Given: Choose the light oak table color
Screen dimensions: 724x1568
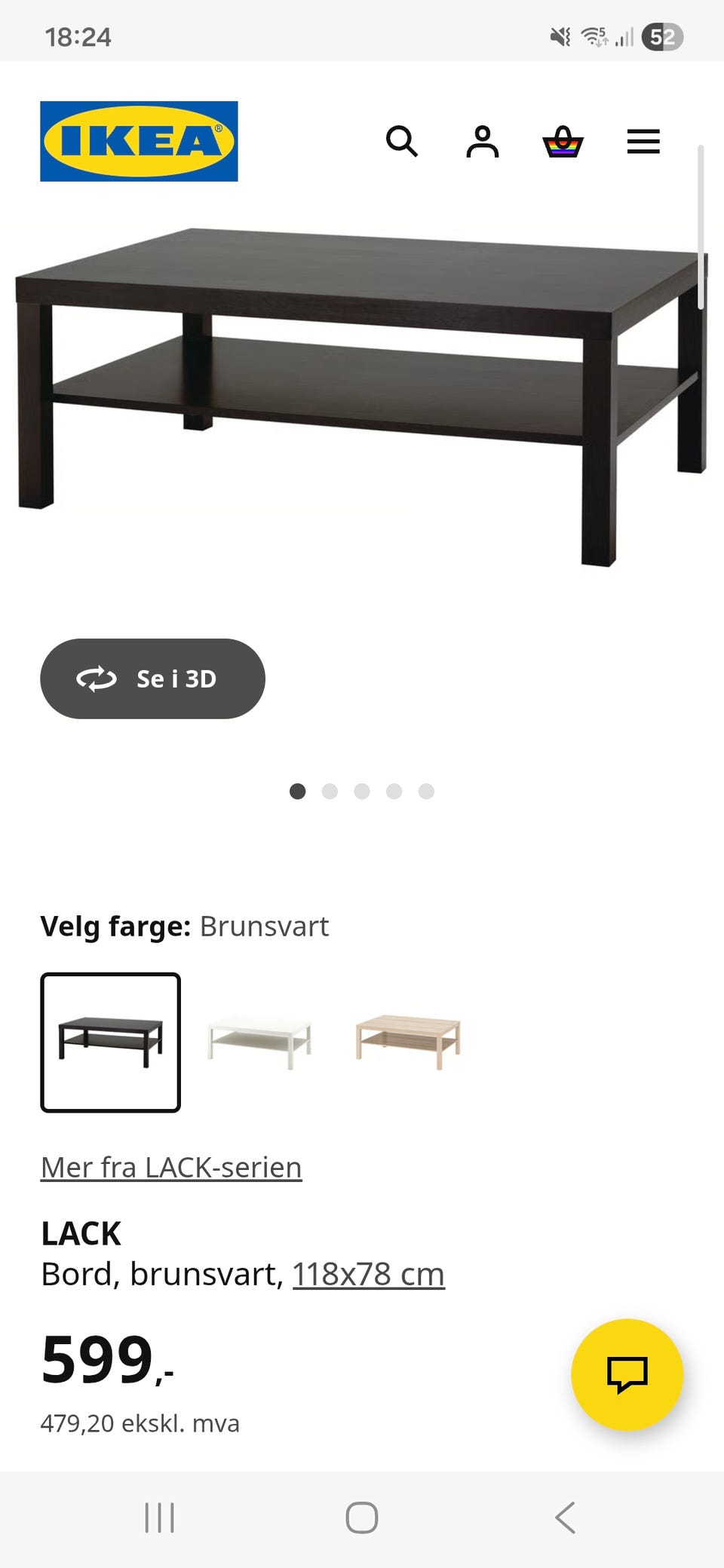Looking at the screenshot, I should tap(408, 1042).
